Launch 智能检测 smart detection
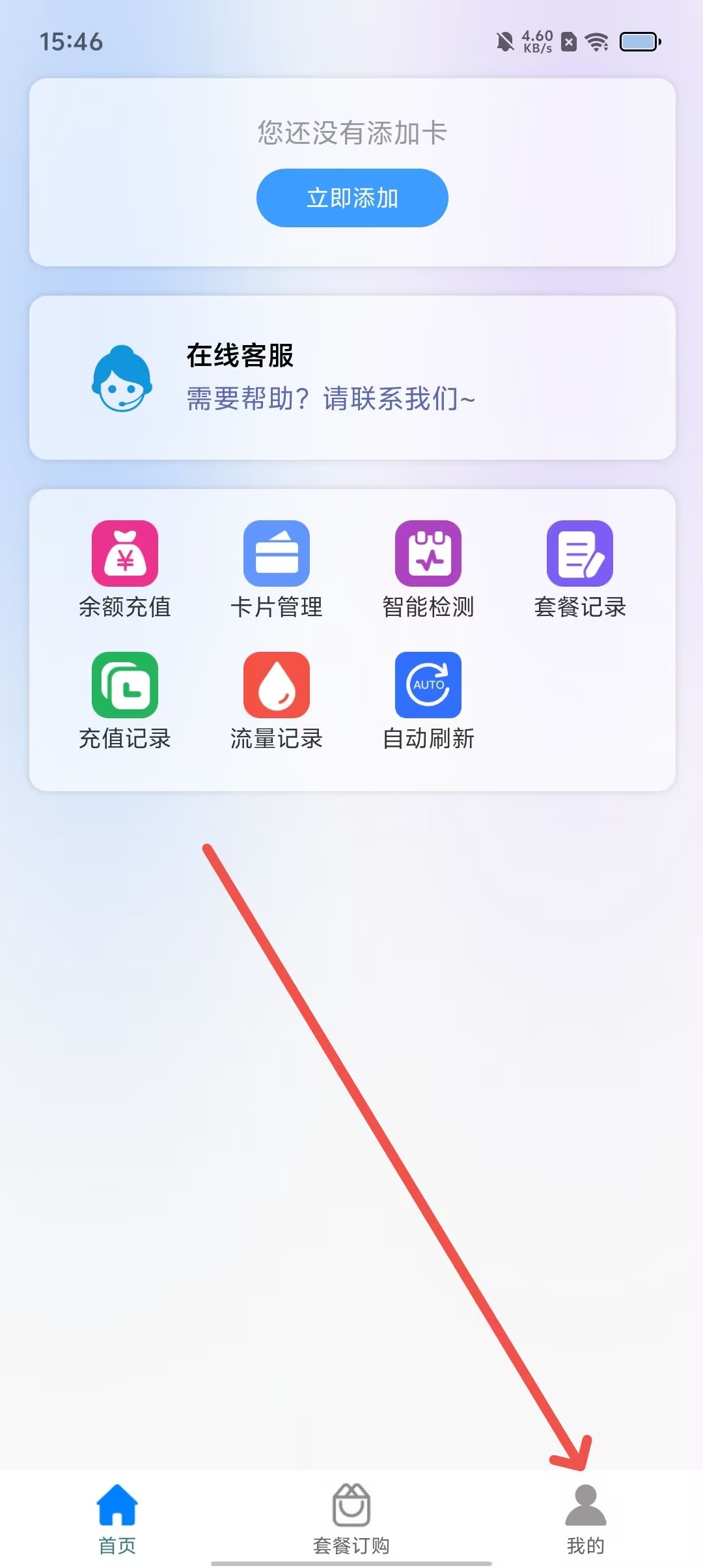This screenshot has height=1568, width=703. tap(428, 568)
